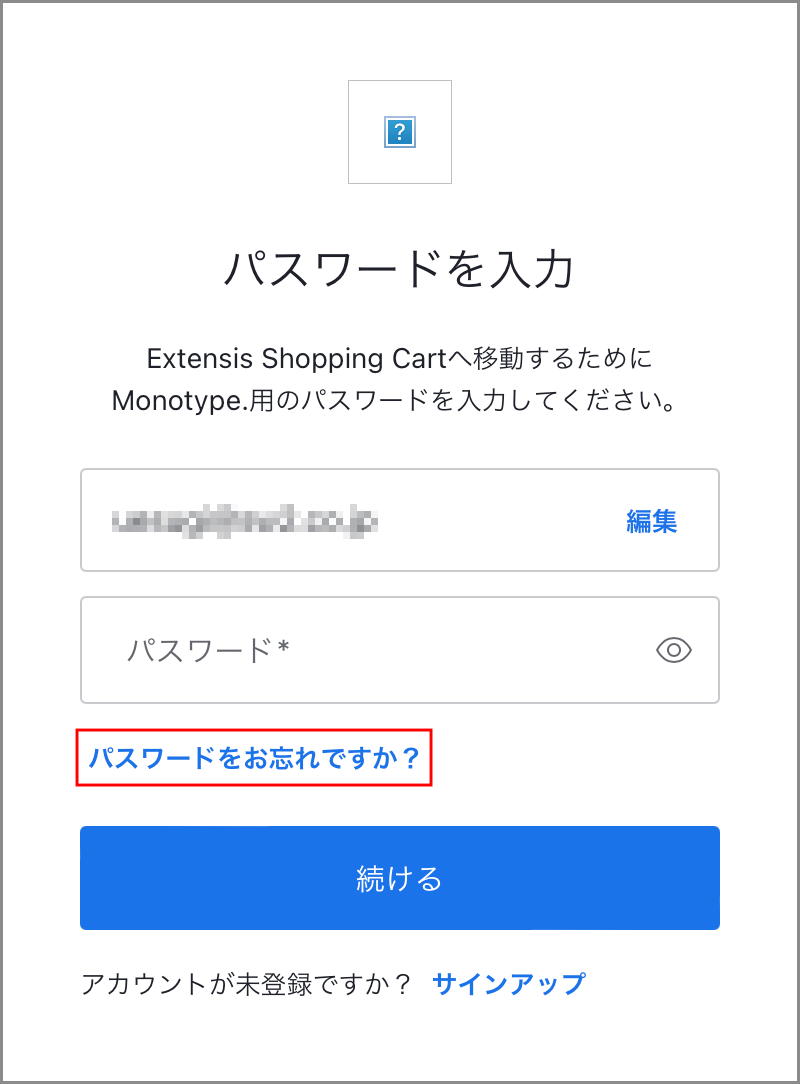
Task: Open パスワードをお忘れですか？ link
Action: coord(255,757)
